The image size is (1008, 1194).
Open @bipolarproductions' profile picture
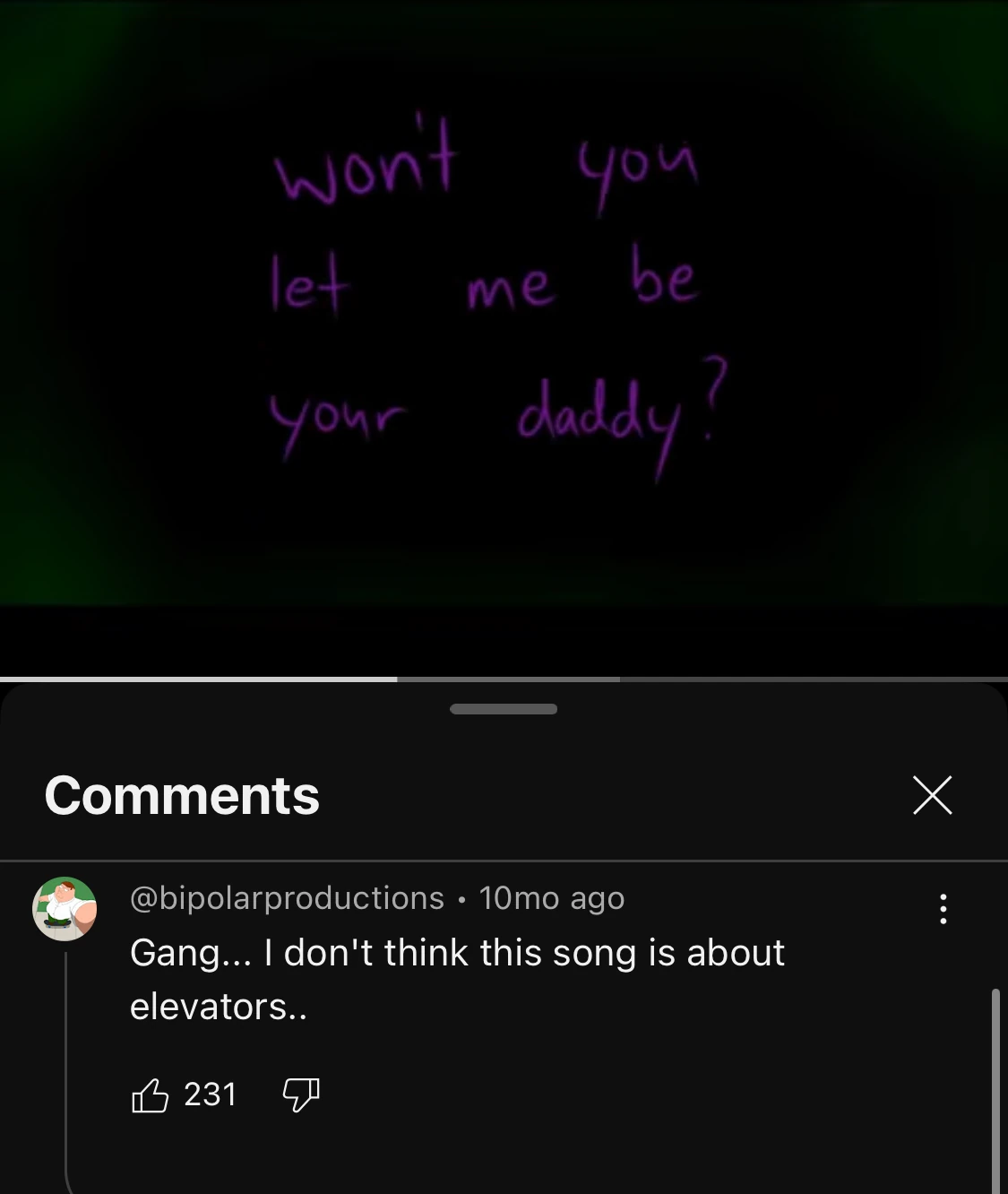[65, 909]
